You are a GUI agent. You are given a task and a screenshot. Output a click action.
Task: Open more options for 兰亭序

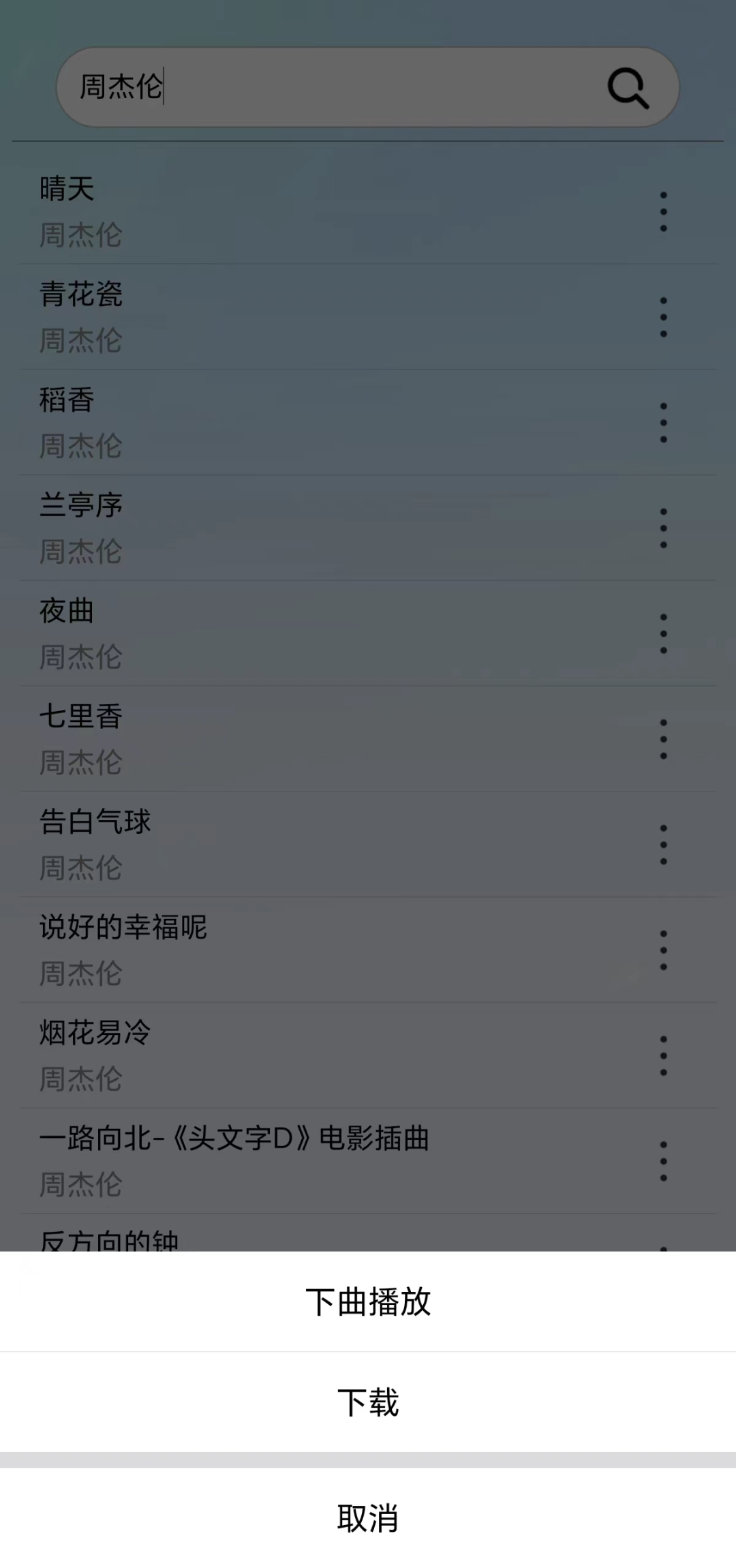pos(663,528)
